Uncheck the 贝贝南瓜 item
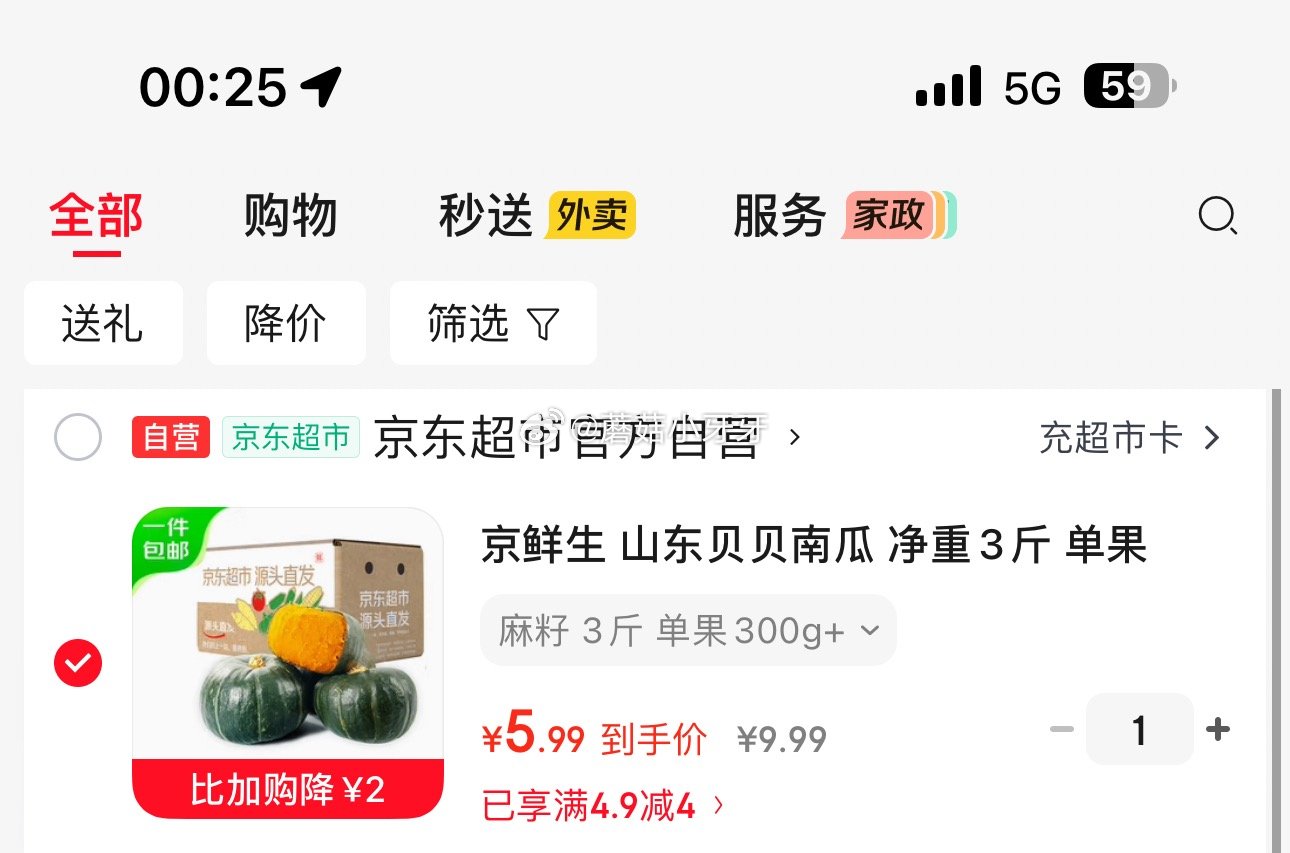This screenshot has height=853, width=1290. coord(78,662)
